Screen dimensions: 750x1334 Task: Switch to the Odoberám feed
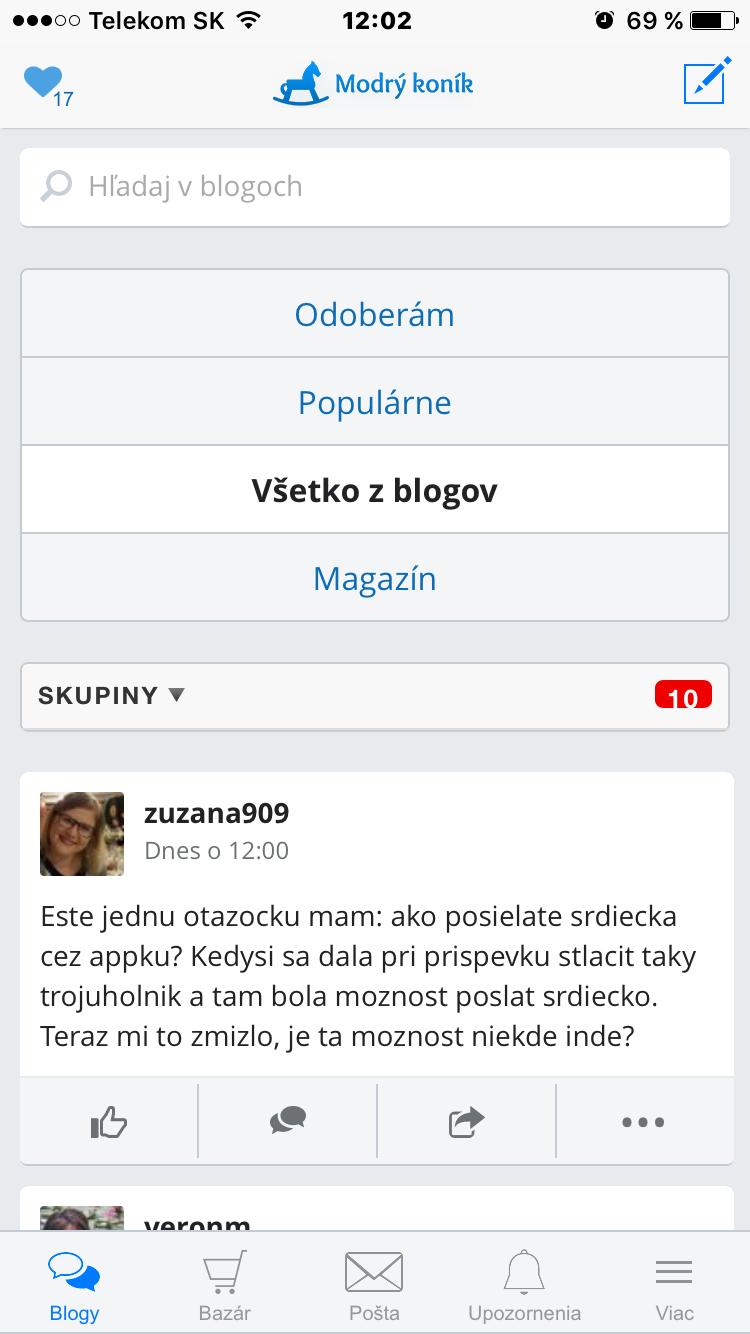(x=375, y=314)
